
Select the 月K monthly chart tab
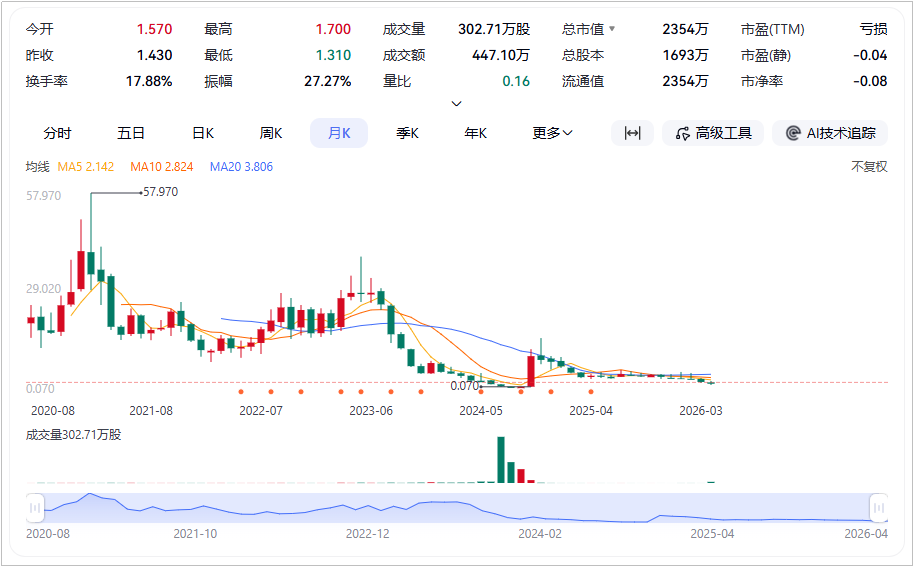tap(339, 133)
